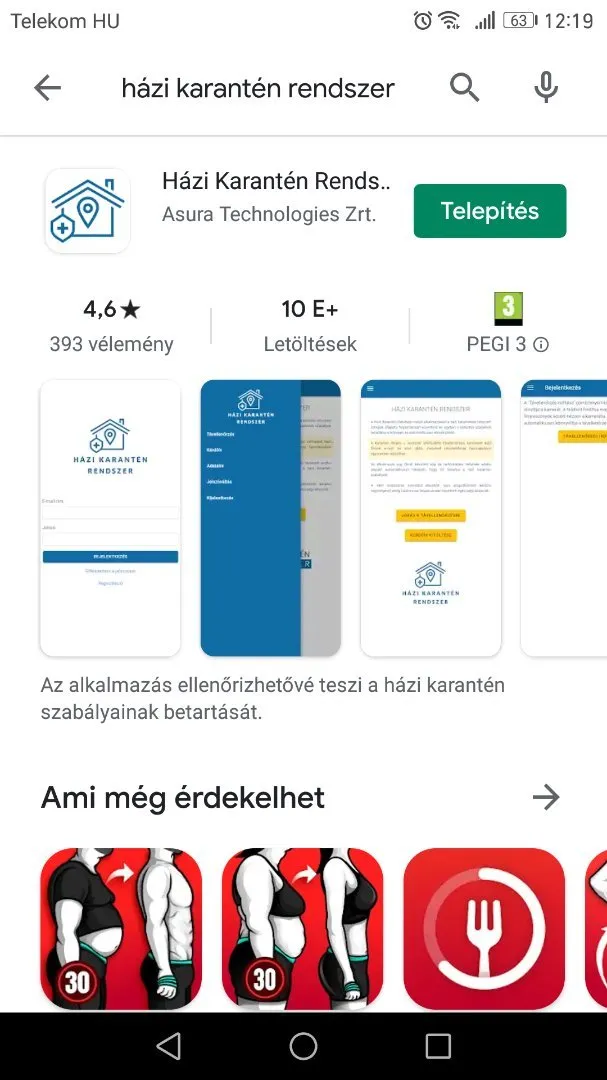Install with the Telepítés button

[x=490, y=211]
